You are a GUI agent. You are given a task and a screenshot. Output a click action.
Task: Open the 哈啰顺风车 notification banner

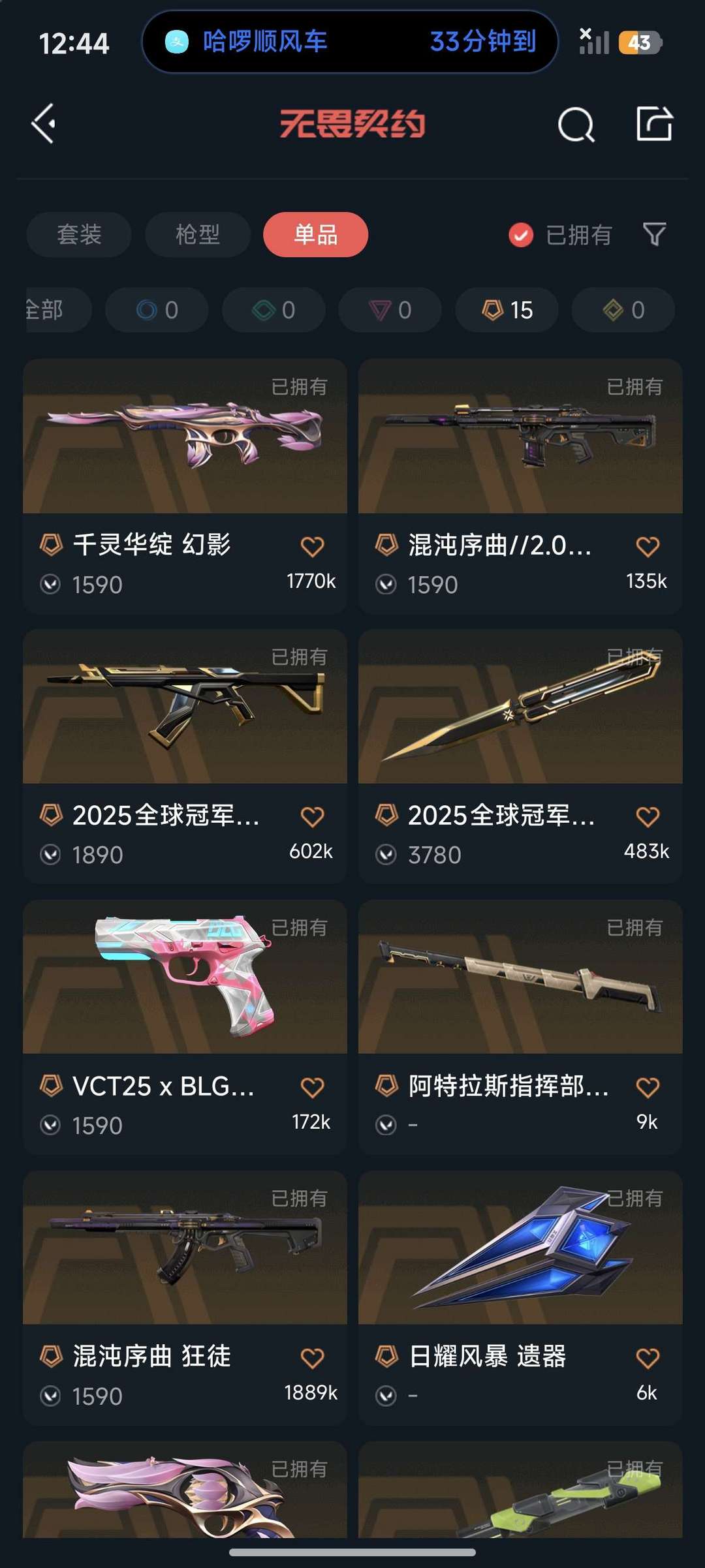[352, 42]
